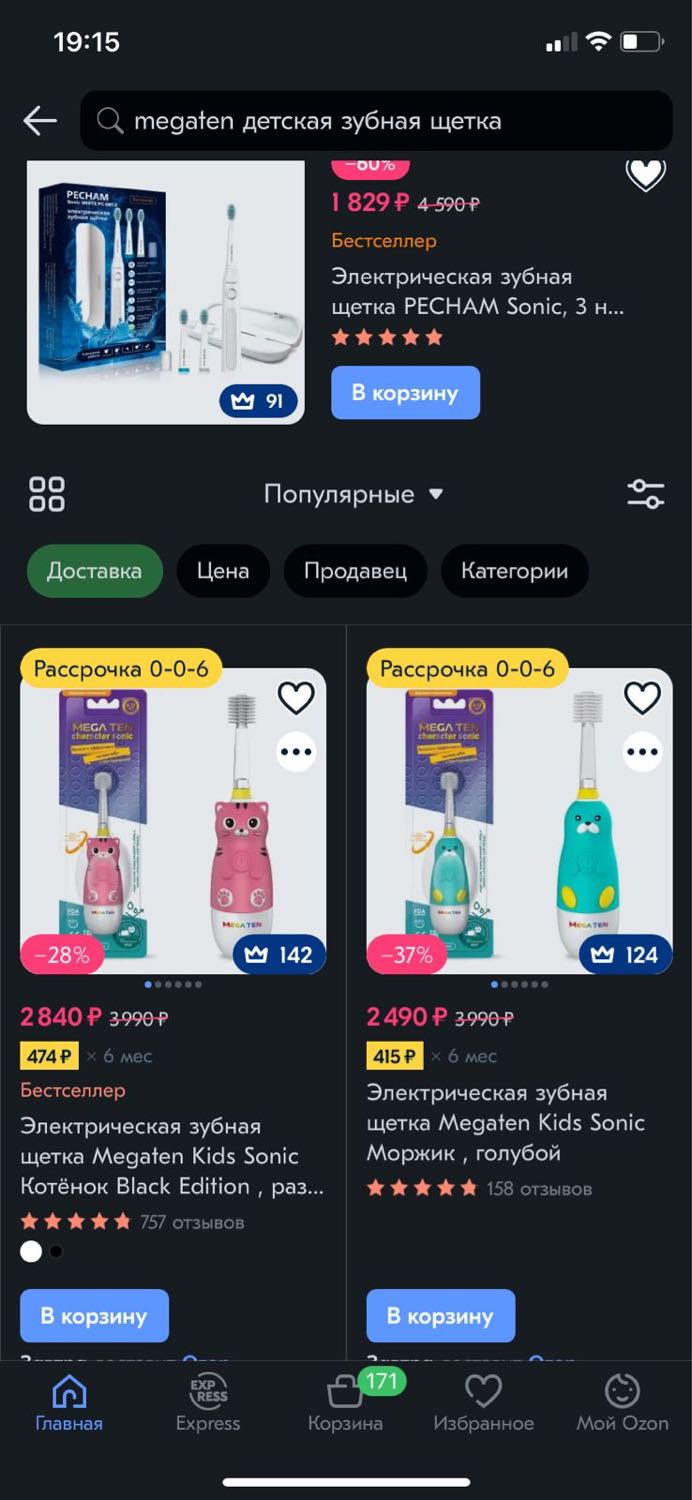Viewport: 692px width, 1500px height.
Task: Favorite the PECHAM Sonic toothbrush
Action: tap(646, 174)
